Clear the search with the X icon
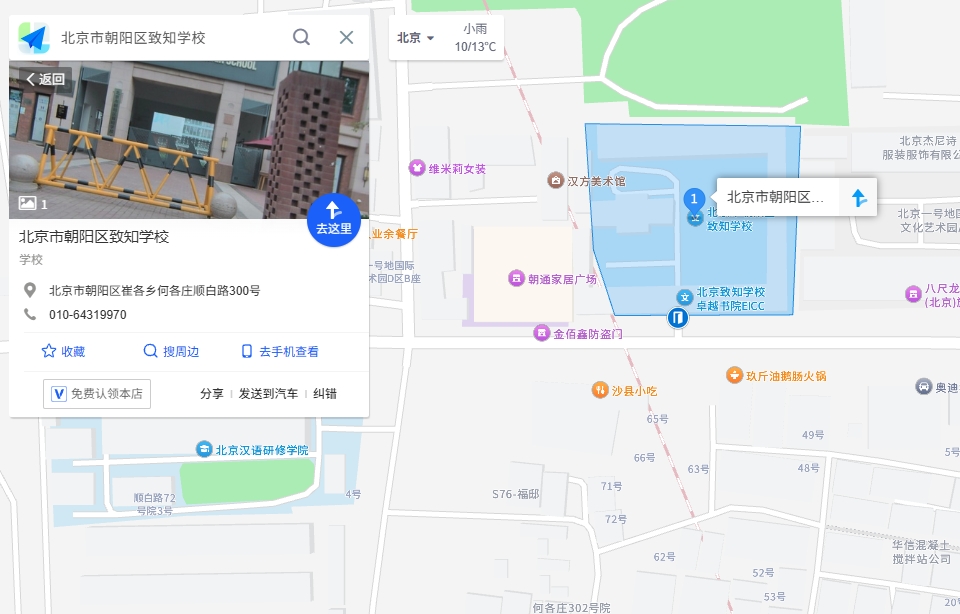Viewport: 960px width, 614px height. click(x=346, y=37)
